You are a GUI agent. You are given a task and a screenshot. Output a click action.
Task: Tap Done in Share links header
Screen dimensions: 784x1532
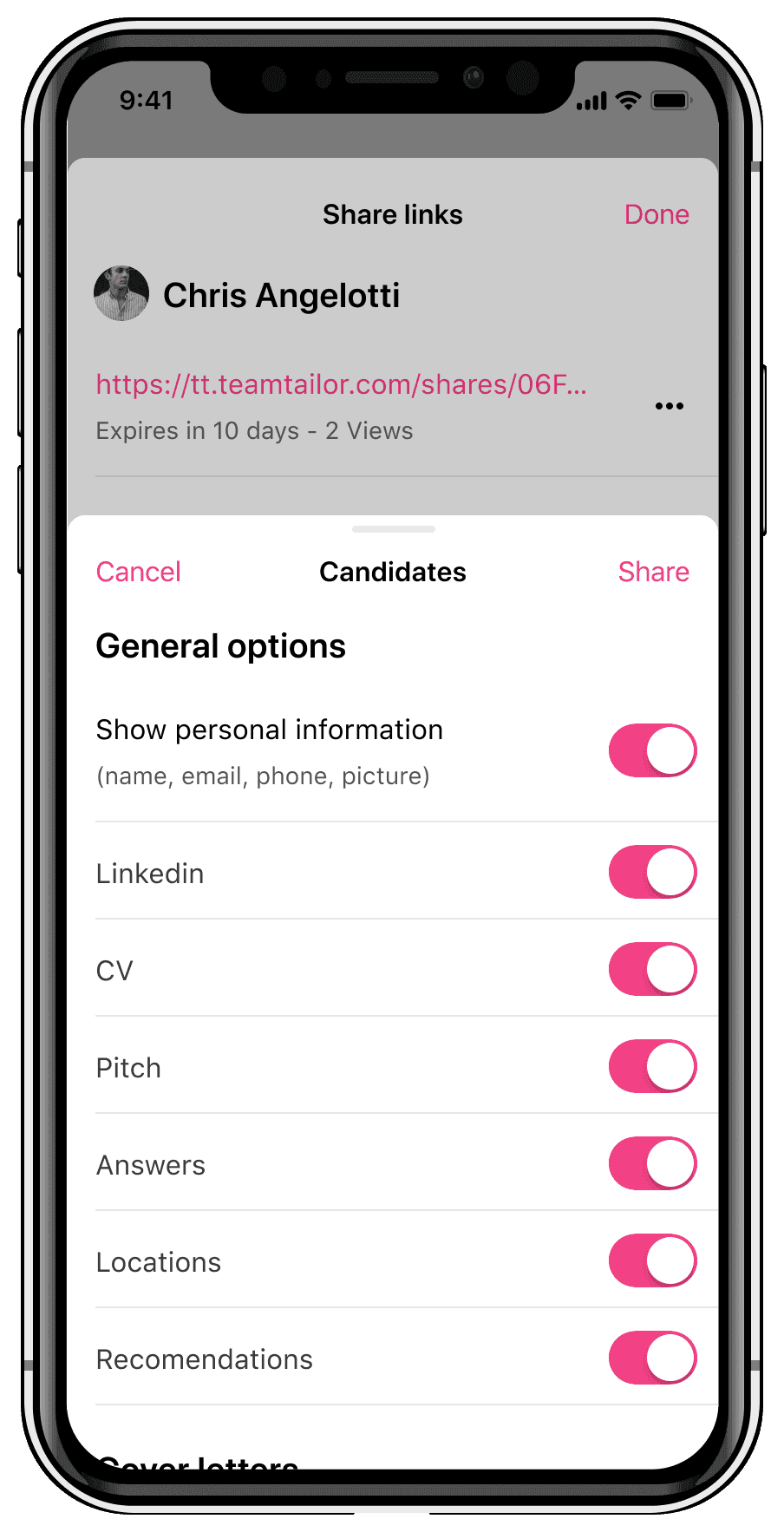(657, 214)
